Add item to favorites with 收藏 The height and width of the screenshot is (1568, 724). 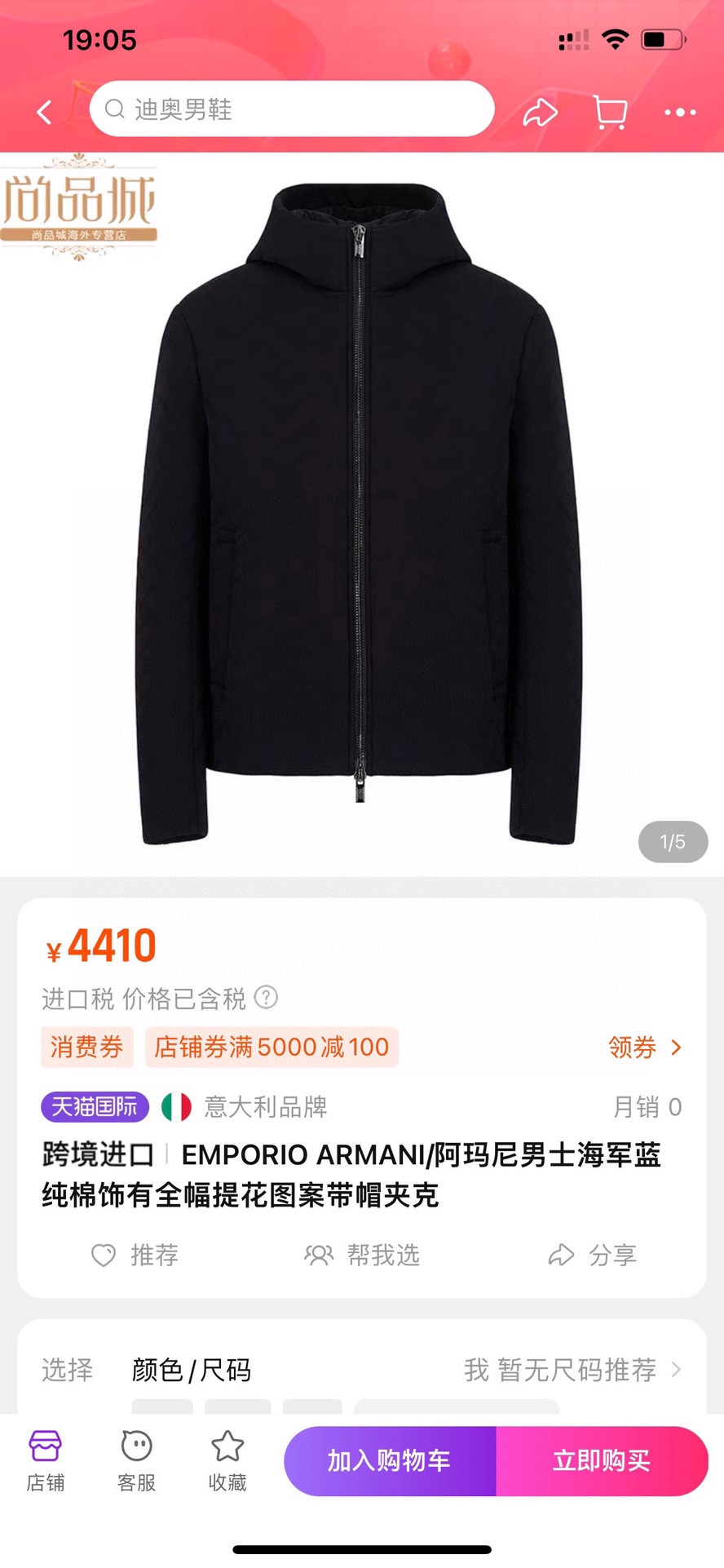(227, 1460)
